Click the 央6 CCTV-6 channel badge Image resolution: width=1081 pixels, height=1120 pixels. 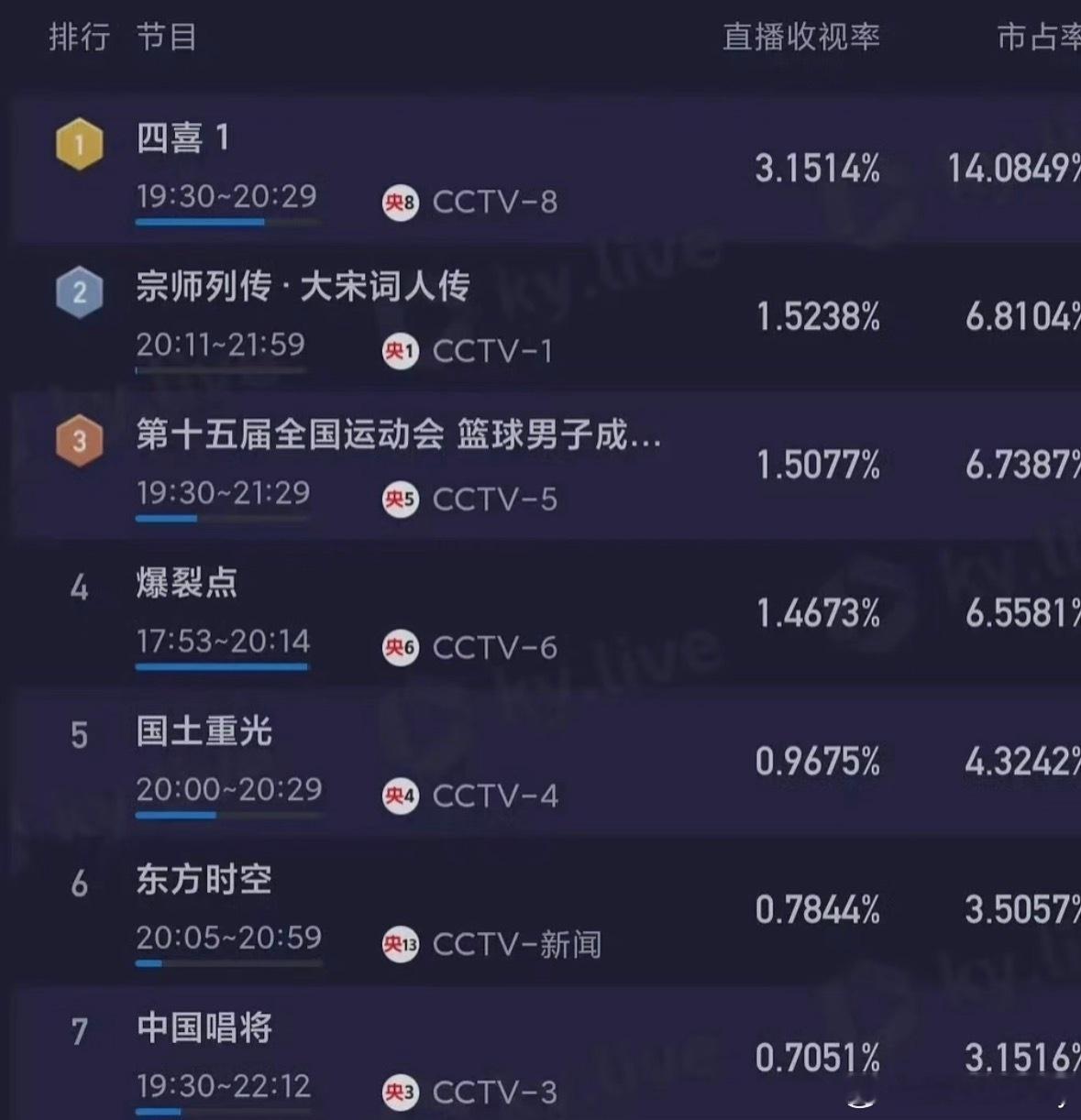click(x=401, y=648)
